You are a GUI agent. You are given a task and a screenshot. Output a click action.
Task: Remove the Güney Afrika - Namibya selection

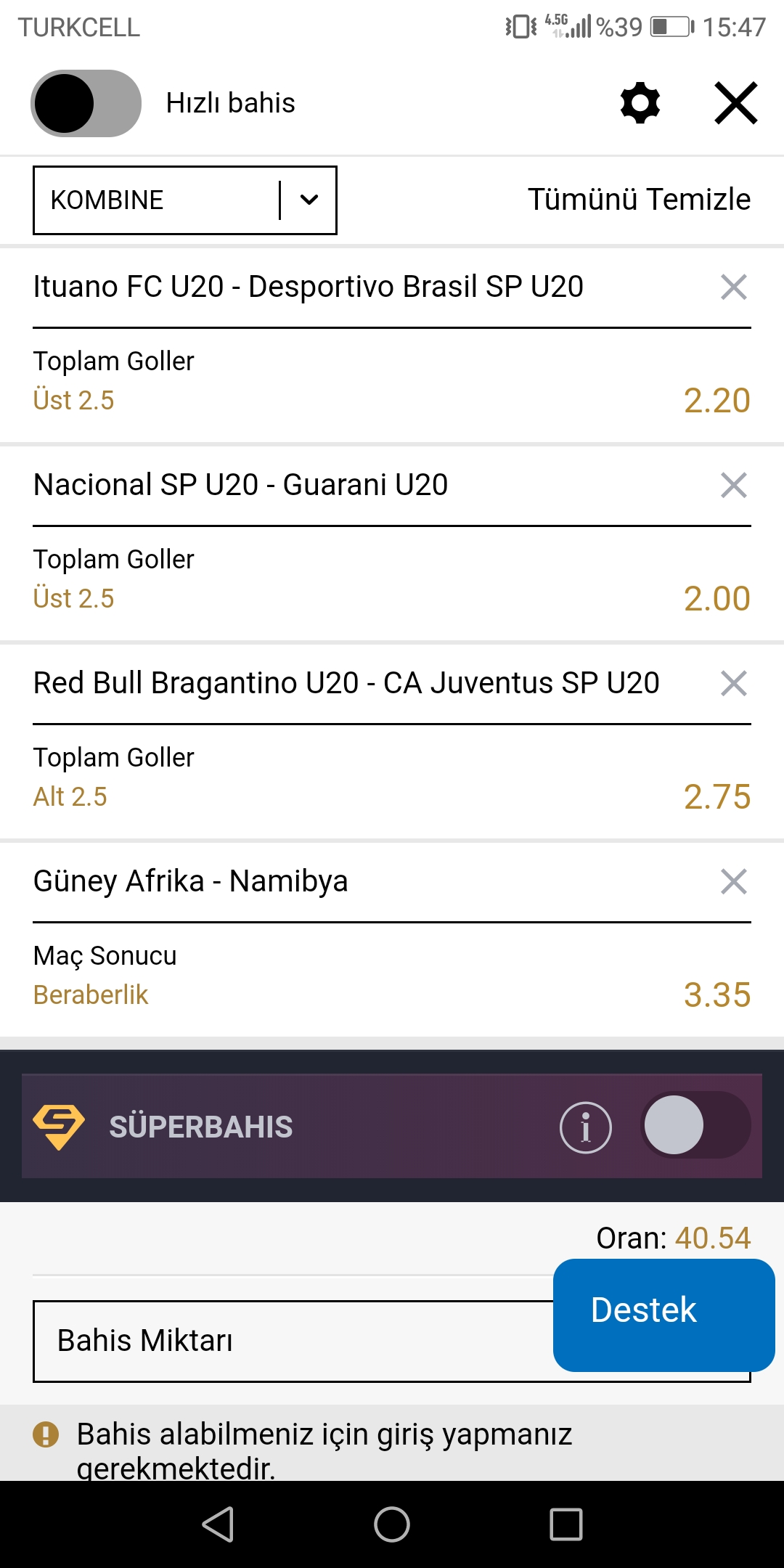(734, 881)
